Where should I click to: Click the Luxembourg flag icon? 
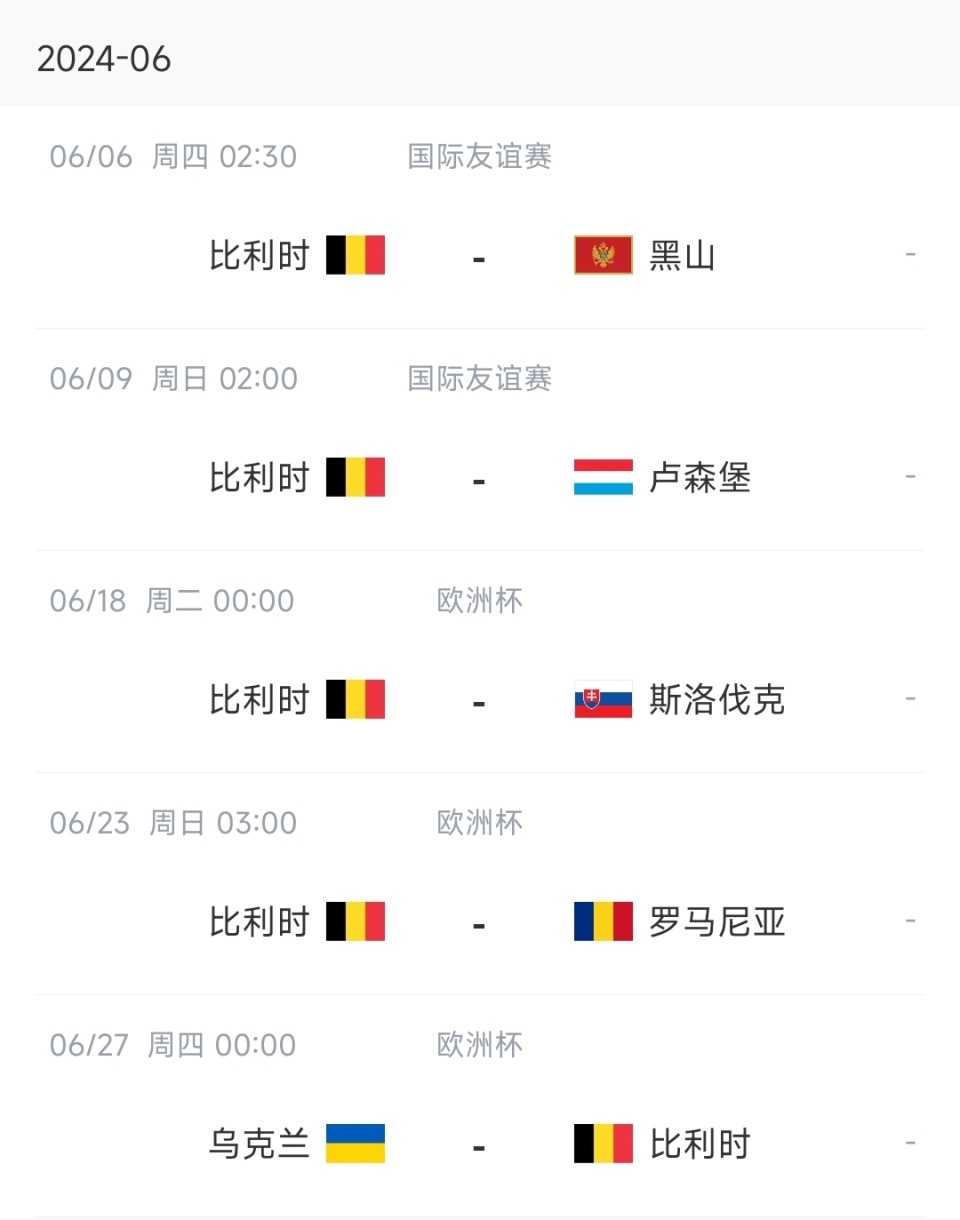(x=601, y=477)
